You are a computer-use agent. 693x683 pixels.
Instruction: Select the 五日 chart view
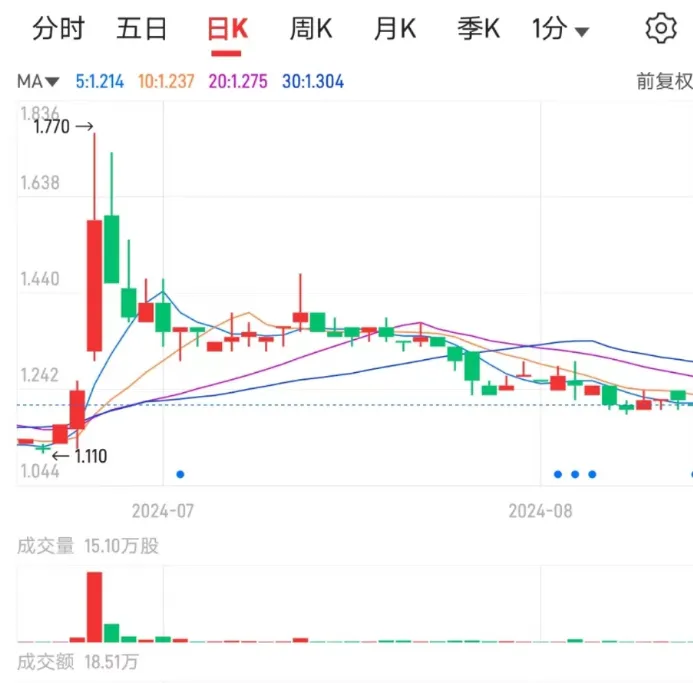(142, 28)
